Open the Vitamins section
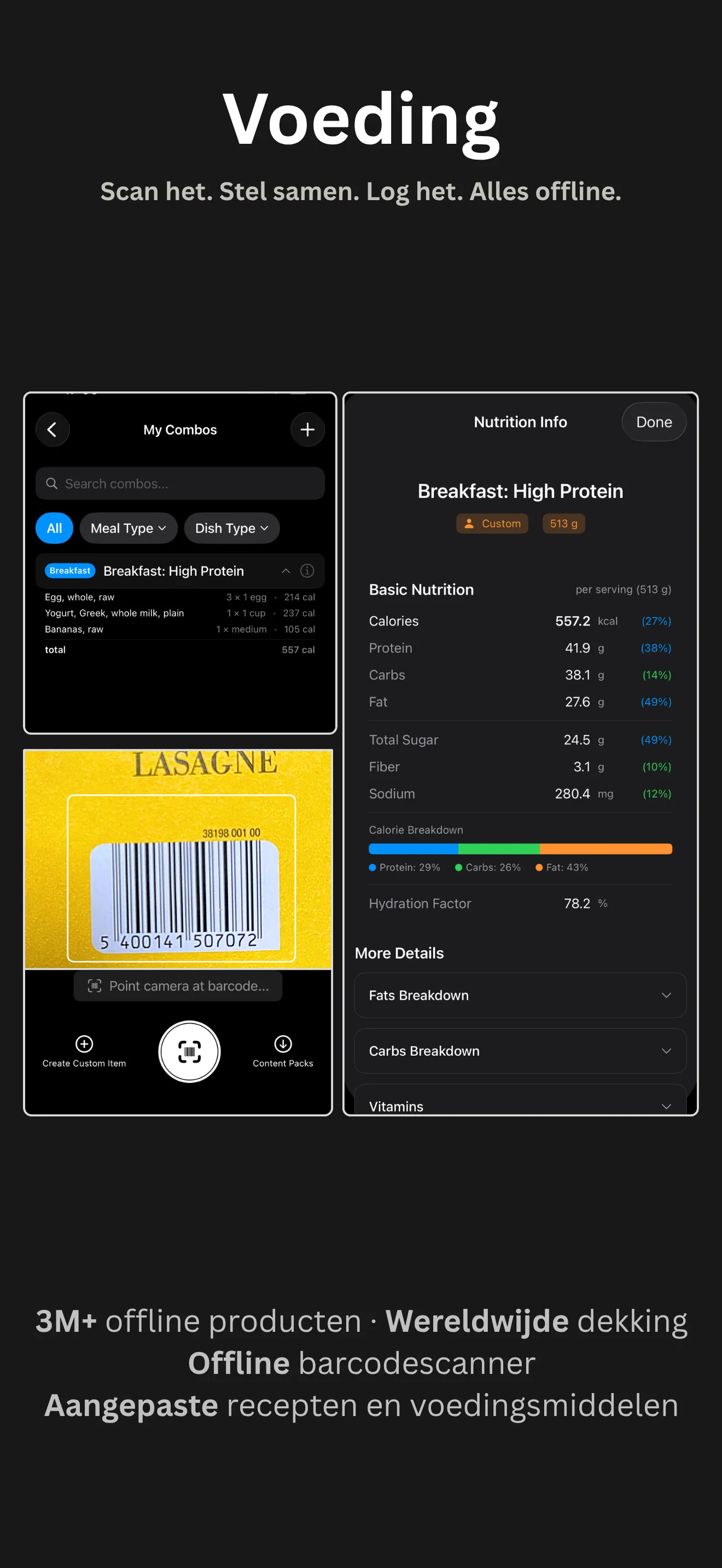 [519, 1105]
